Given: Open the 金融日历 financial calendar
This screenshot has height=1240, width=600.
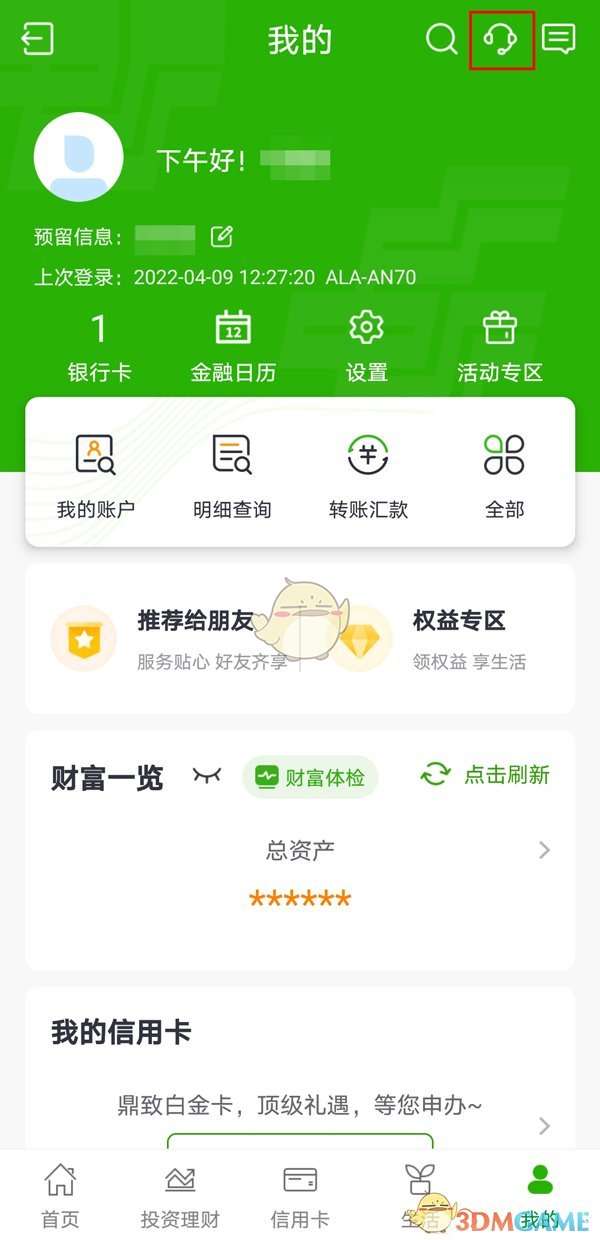Looking at the screenshot, I should (232, 346).
